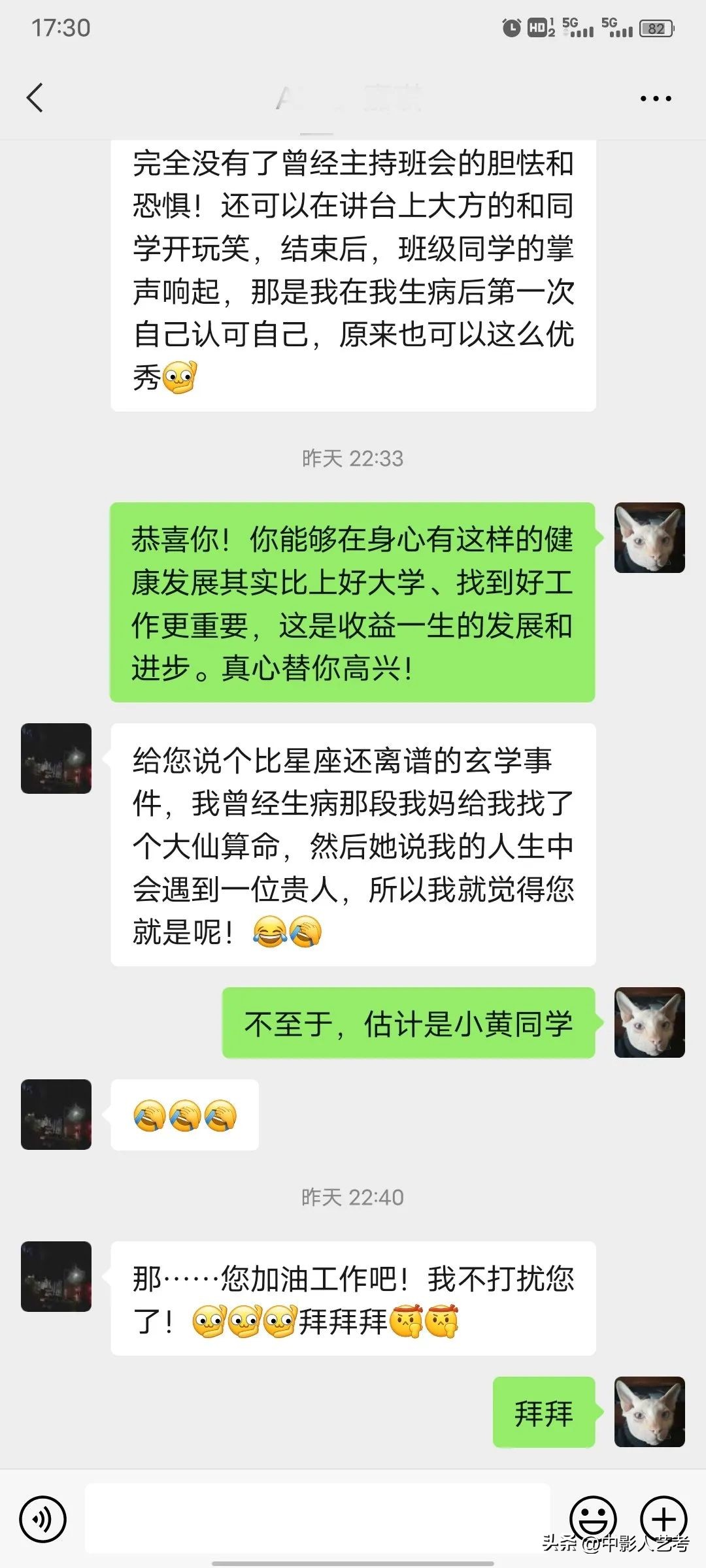
Task: Tap the message bubble starting with 恭喜你
Action: (x=353, y=601)
